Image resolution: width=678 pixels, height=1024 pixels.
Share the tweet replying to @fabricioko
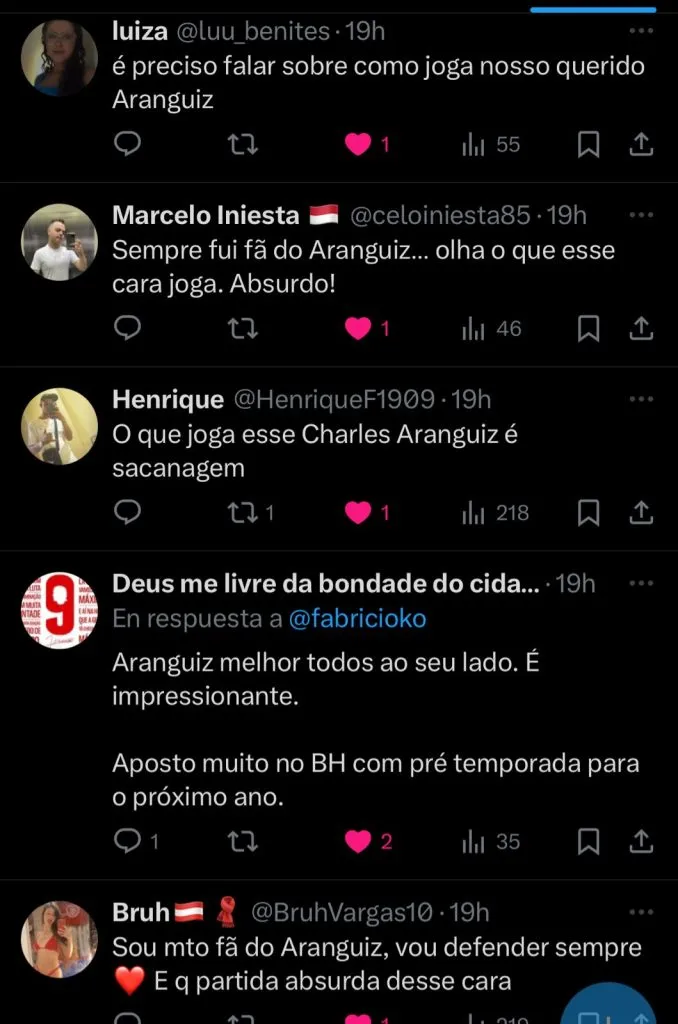click(x=641, y=842)
